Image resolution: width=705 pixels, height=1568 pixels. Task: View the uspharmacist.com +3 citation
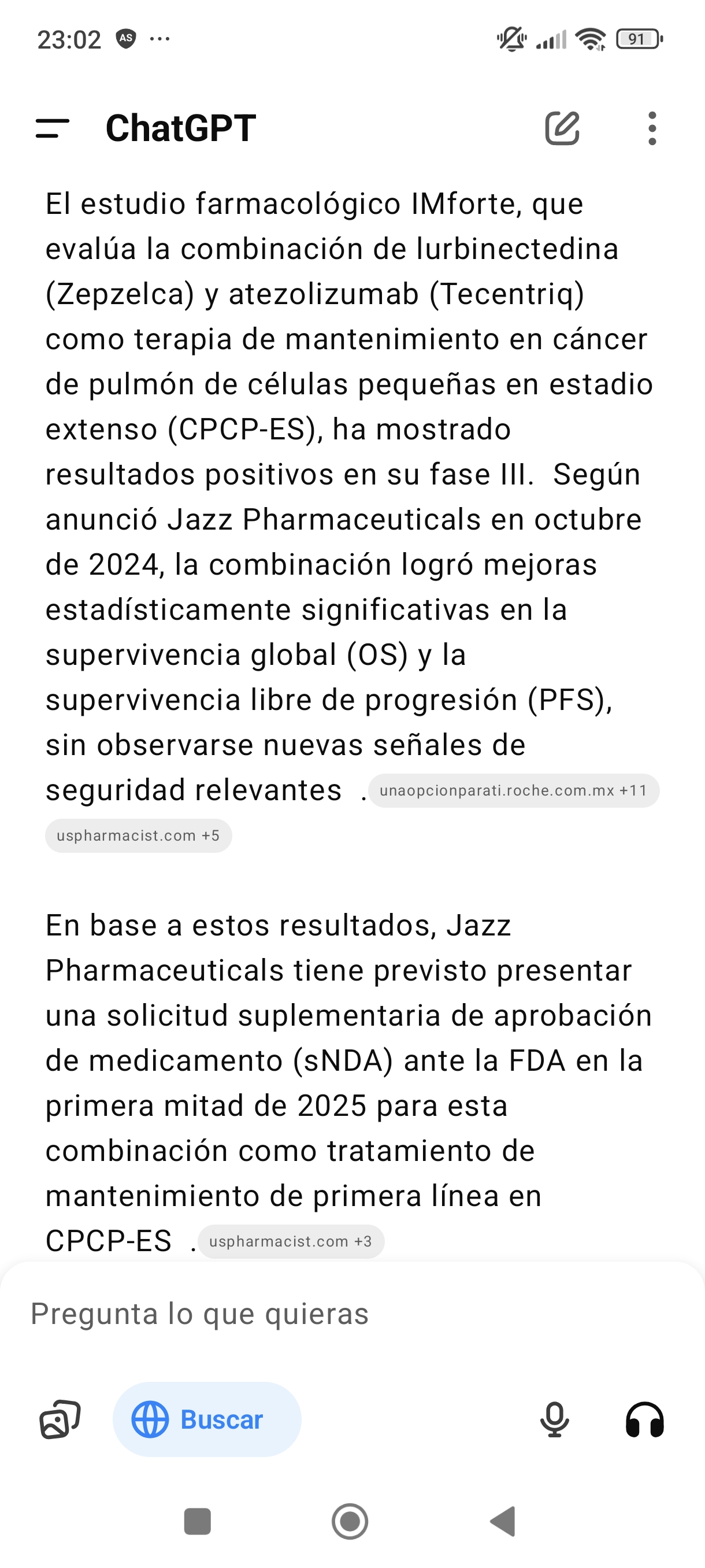point(291,1241)
